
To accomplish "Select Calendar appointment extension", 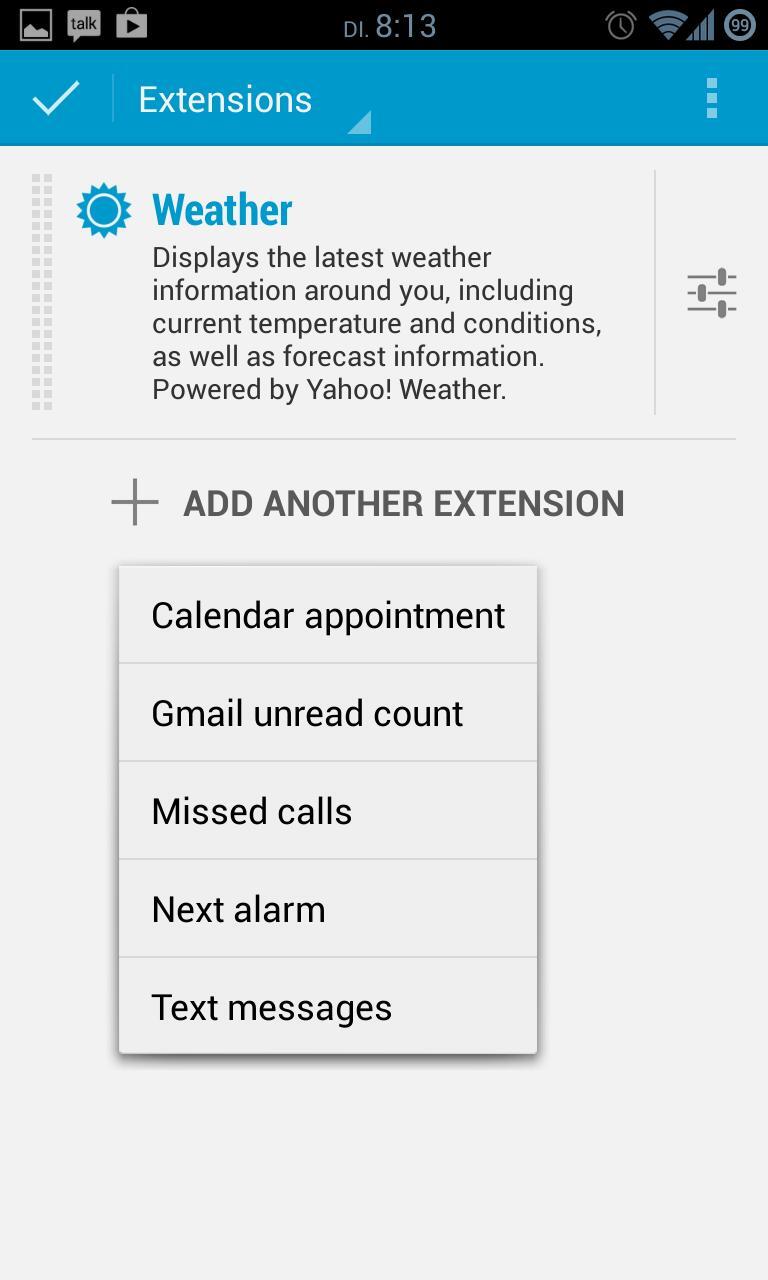I will point(328,615).
